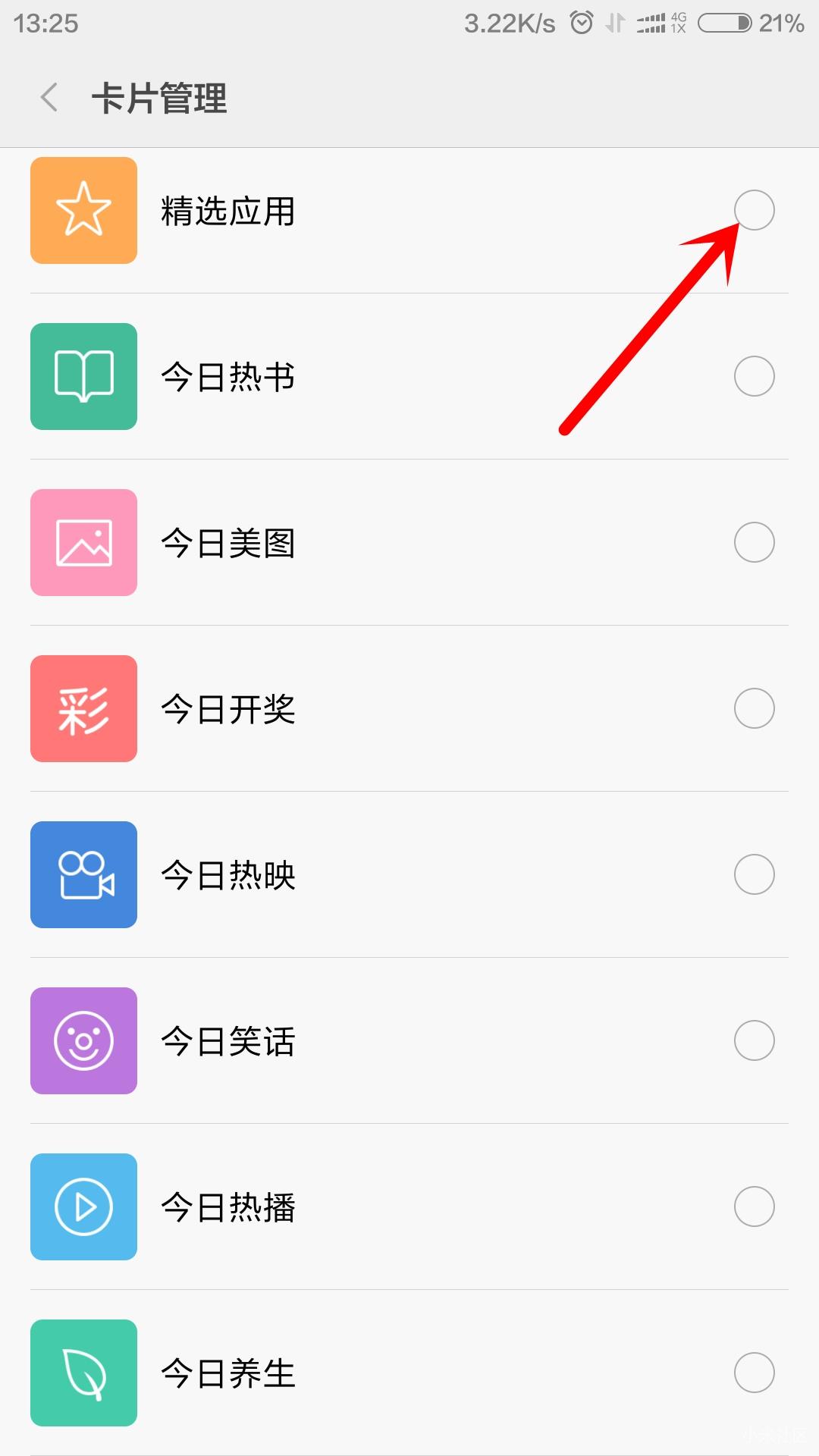
Task: Tap the battery indicator in status bar
Action: click(x=724, y=23)
